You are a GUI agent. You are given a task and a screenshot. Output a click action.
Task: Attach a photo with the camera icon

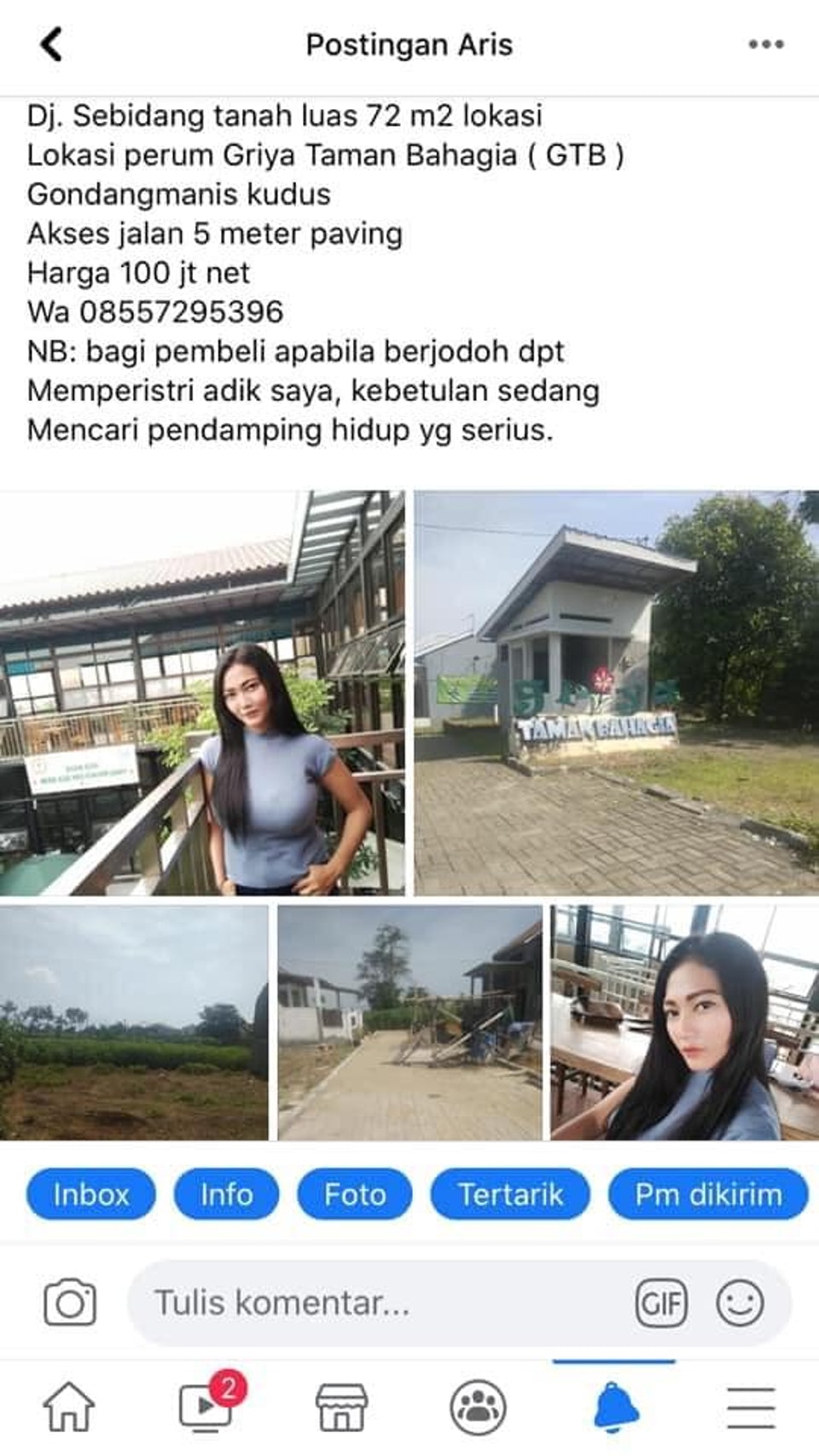(x=70, y=1302)
